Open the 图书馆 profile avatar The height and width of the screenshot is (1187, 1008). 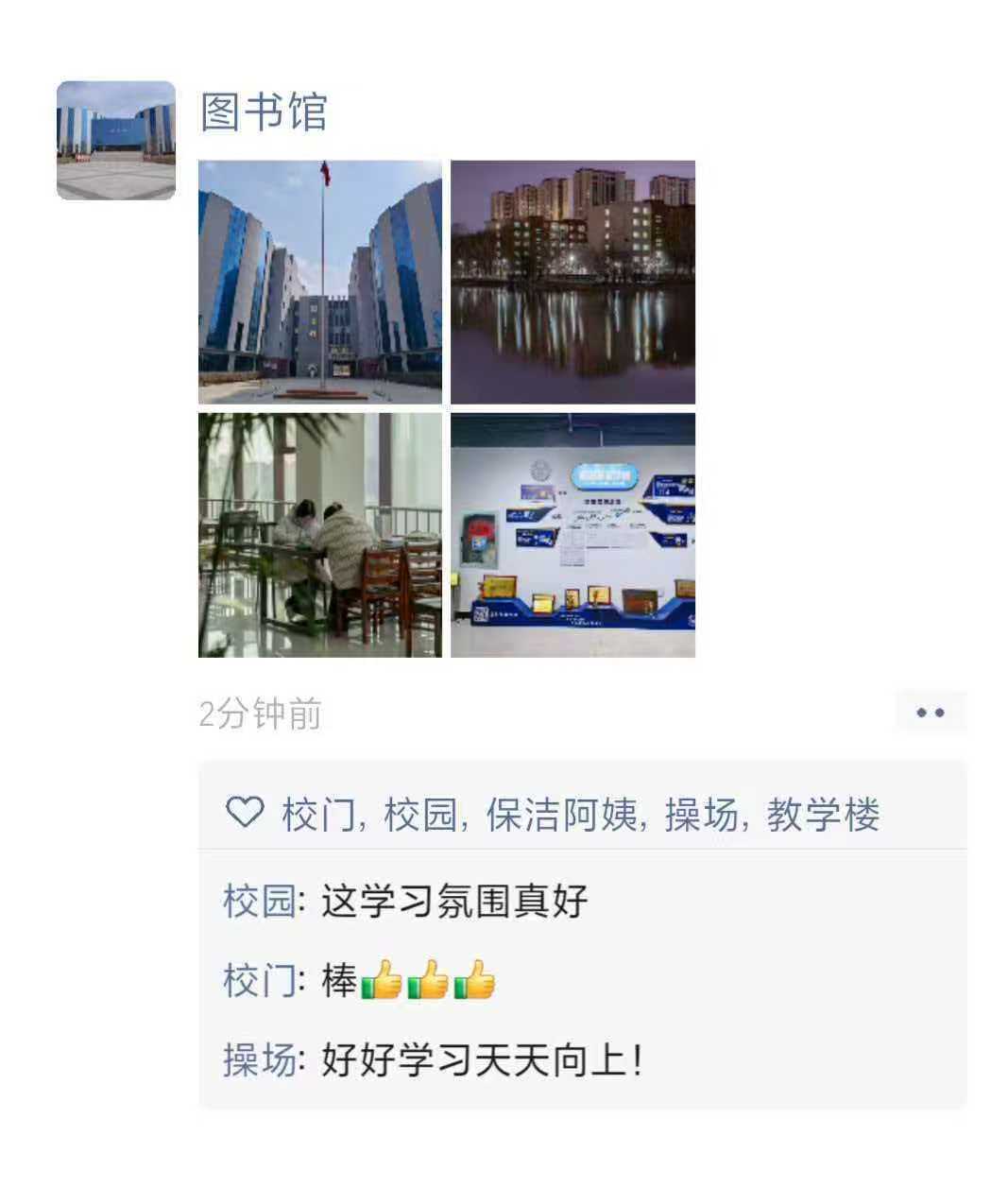click(x=116, y=141)
